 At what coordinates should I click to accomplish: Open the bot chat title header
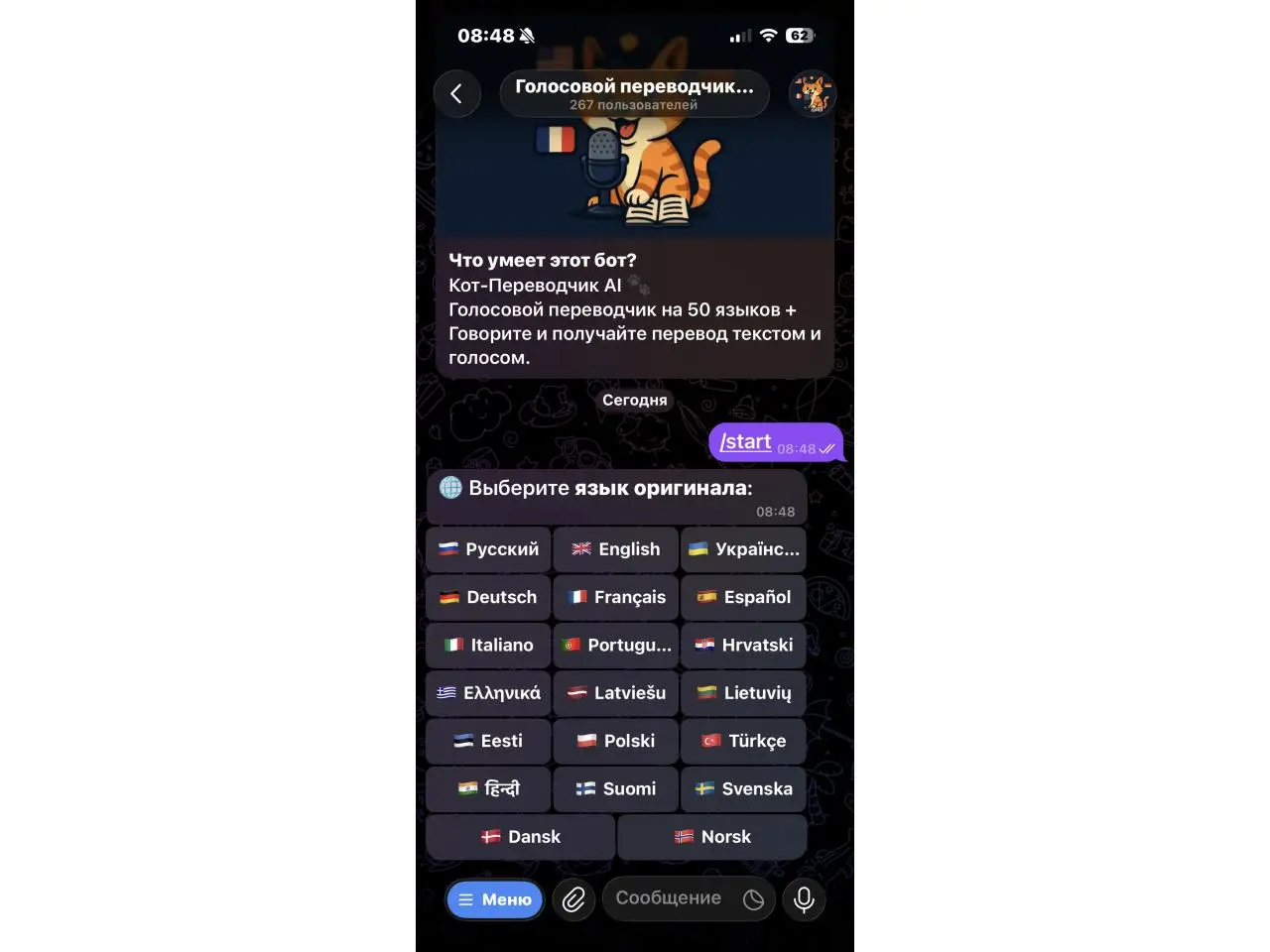pos(634,93)
